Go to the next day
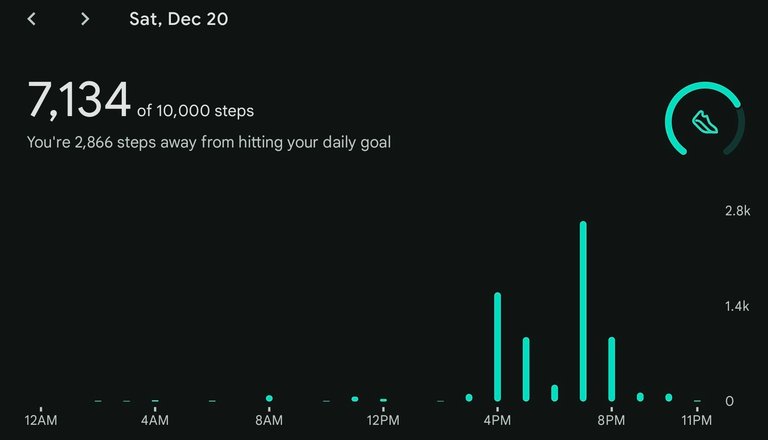 [x=85, y=19]
